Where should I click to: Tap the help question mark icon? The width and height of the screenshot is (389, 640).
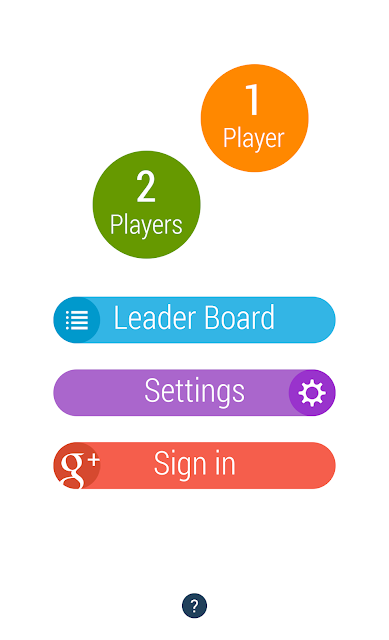(194, 605)
